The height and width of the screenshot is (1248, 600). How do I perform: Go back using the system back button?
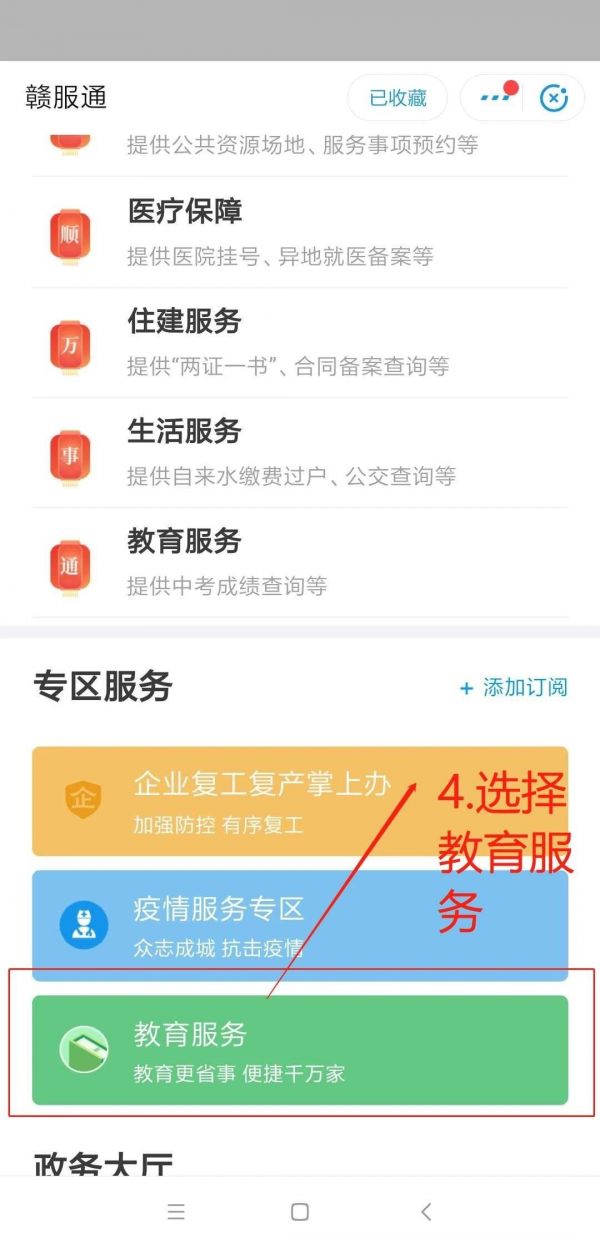point(426,1212)
